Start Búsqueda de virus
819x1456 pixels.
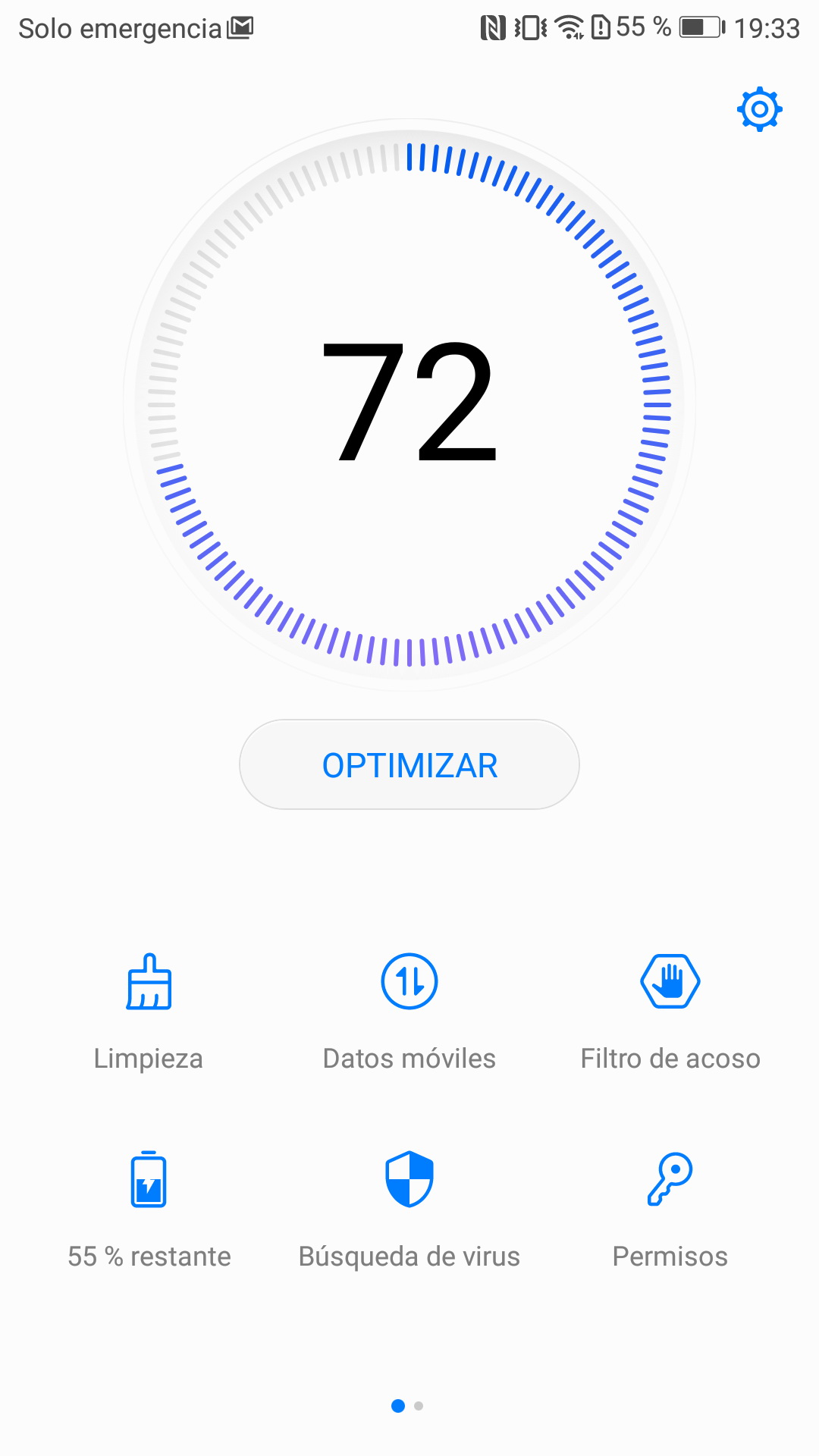click(x=409, y=1211)
